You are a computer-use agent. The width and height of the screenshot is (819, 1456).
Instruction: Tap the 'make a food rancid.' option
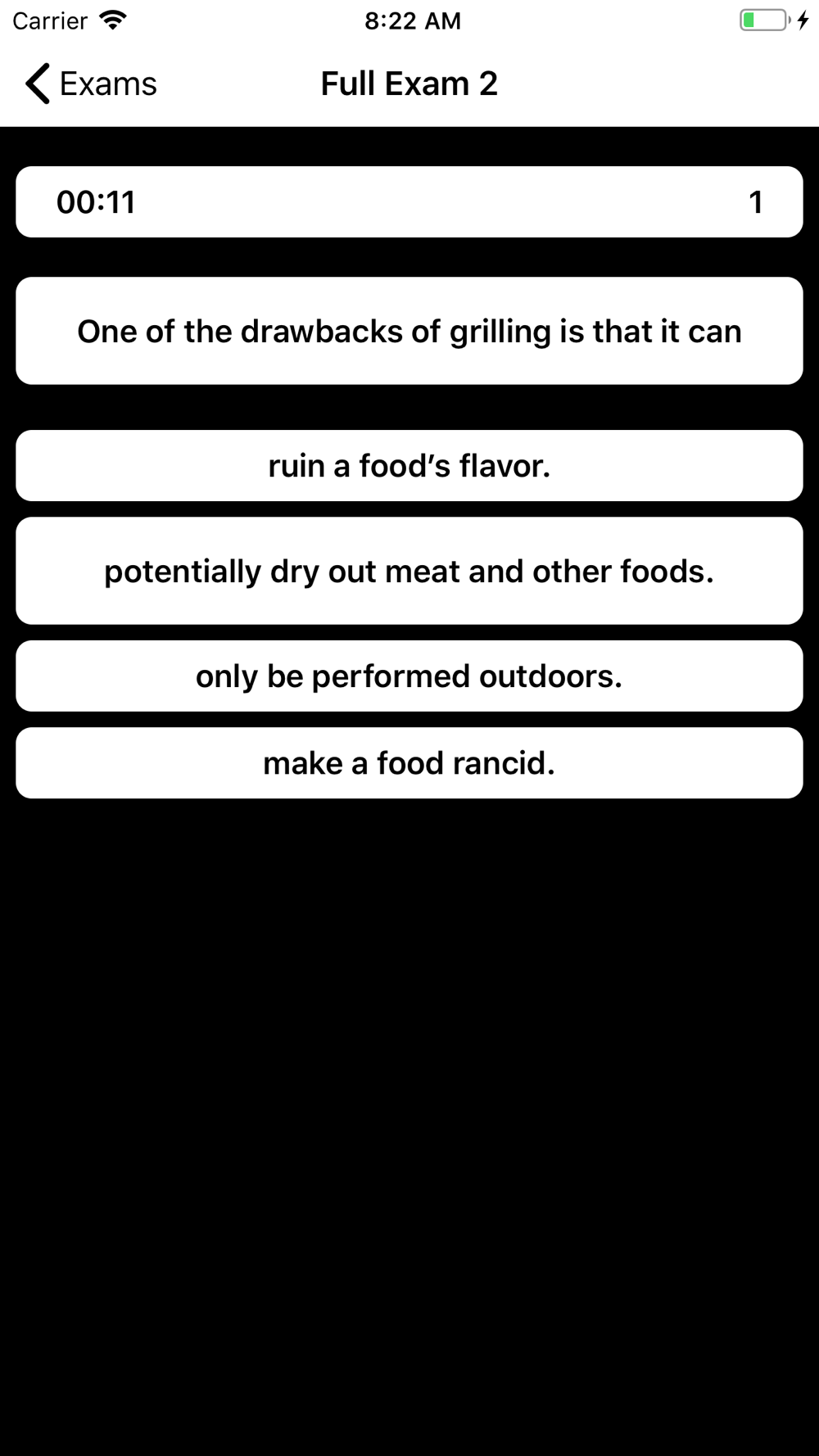(x=409, y=762)
